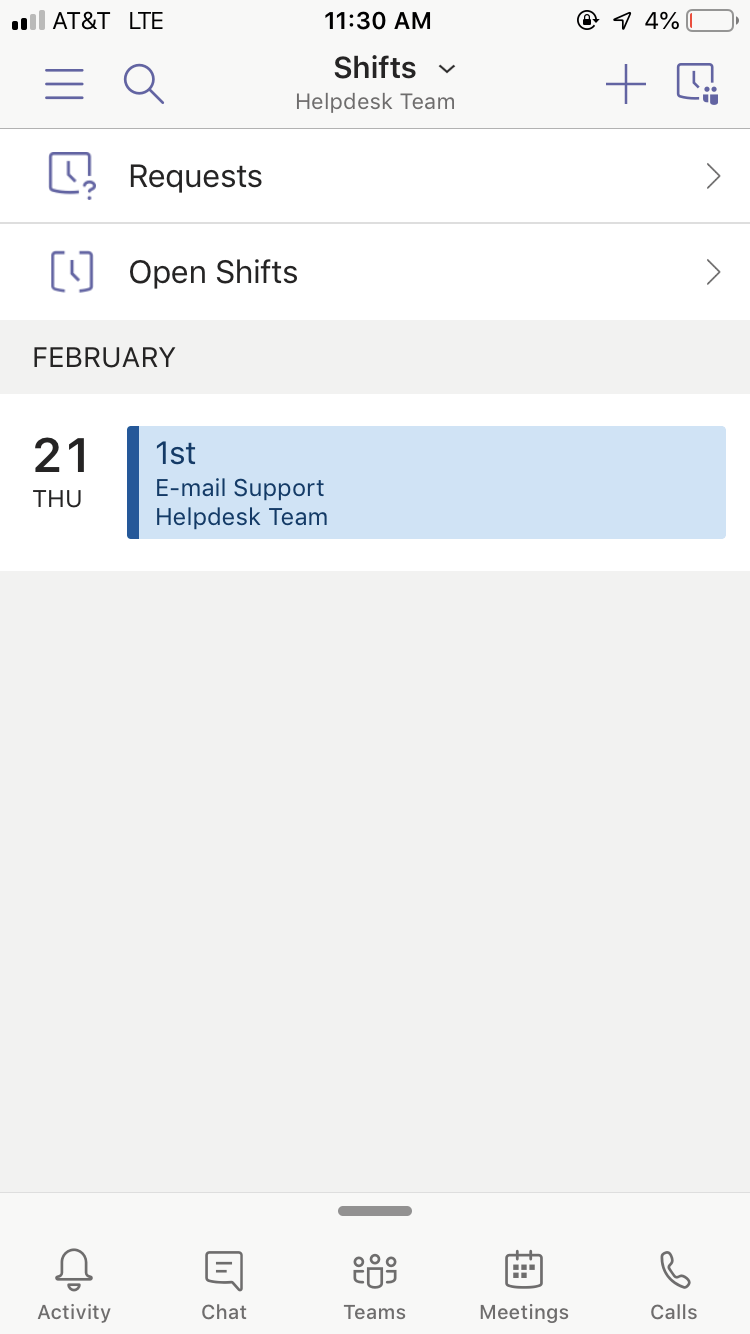
Task: Switch to the Meetings tab
Action: pyautogui.click(x=524, y=1284)
